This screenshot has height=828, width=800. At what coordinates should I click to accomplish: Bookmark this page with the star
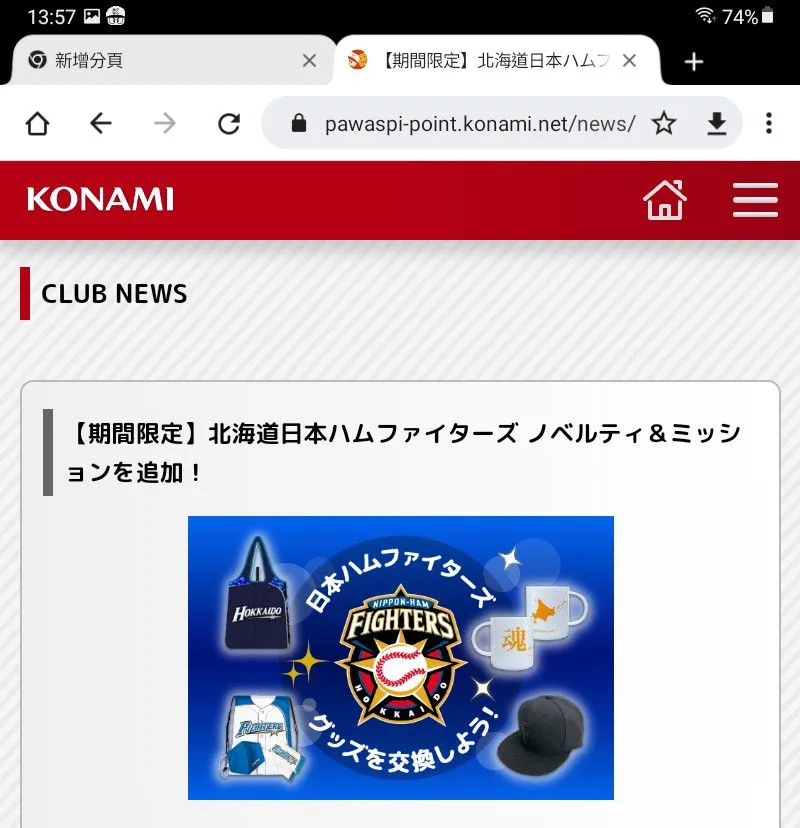coord(664,123)
